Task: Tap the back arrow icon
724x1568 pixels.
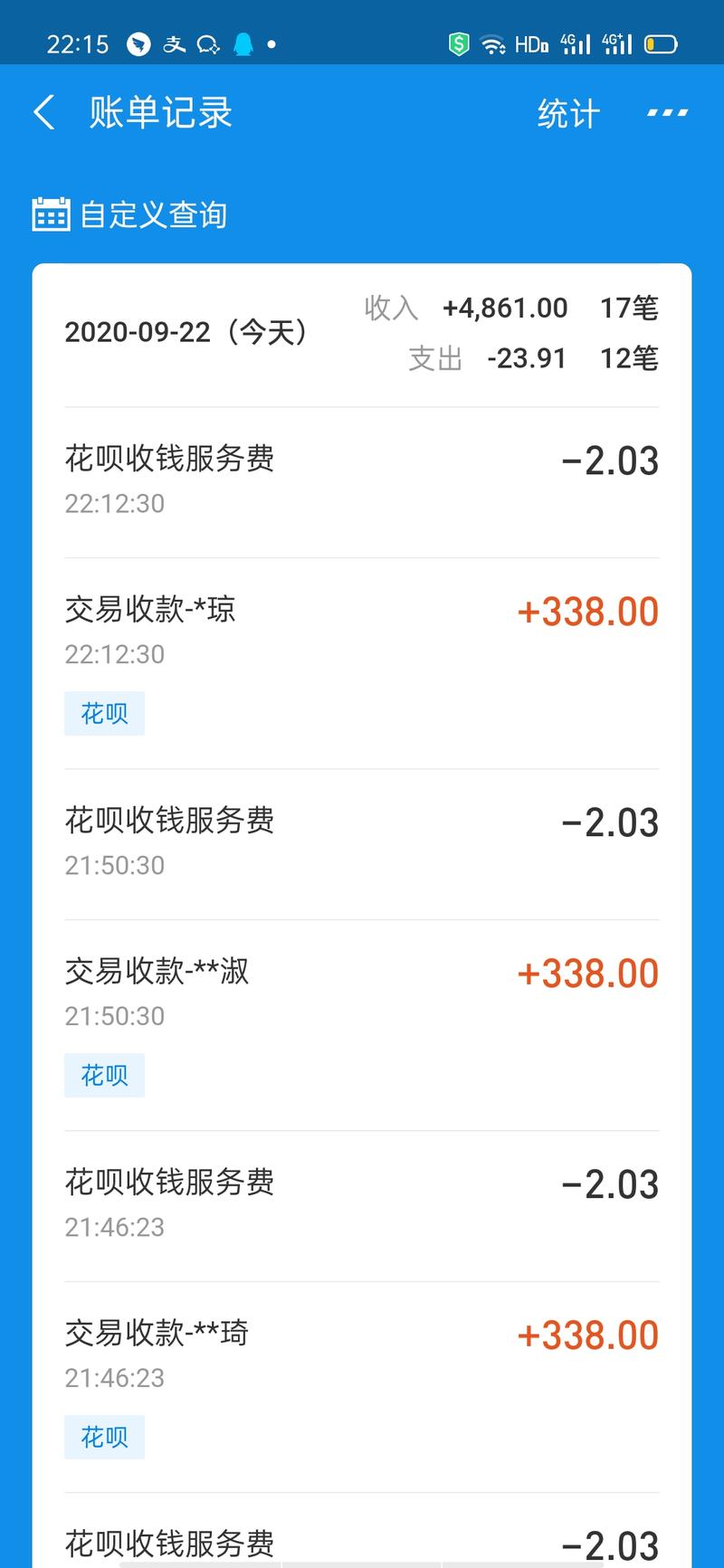Action: click(43, 110)
